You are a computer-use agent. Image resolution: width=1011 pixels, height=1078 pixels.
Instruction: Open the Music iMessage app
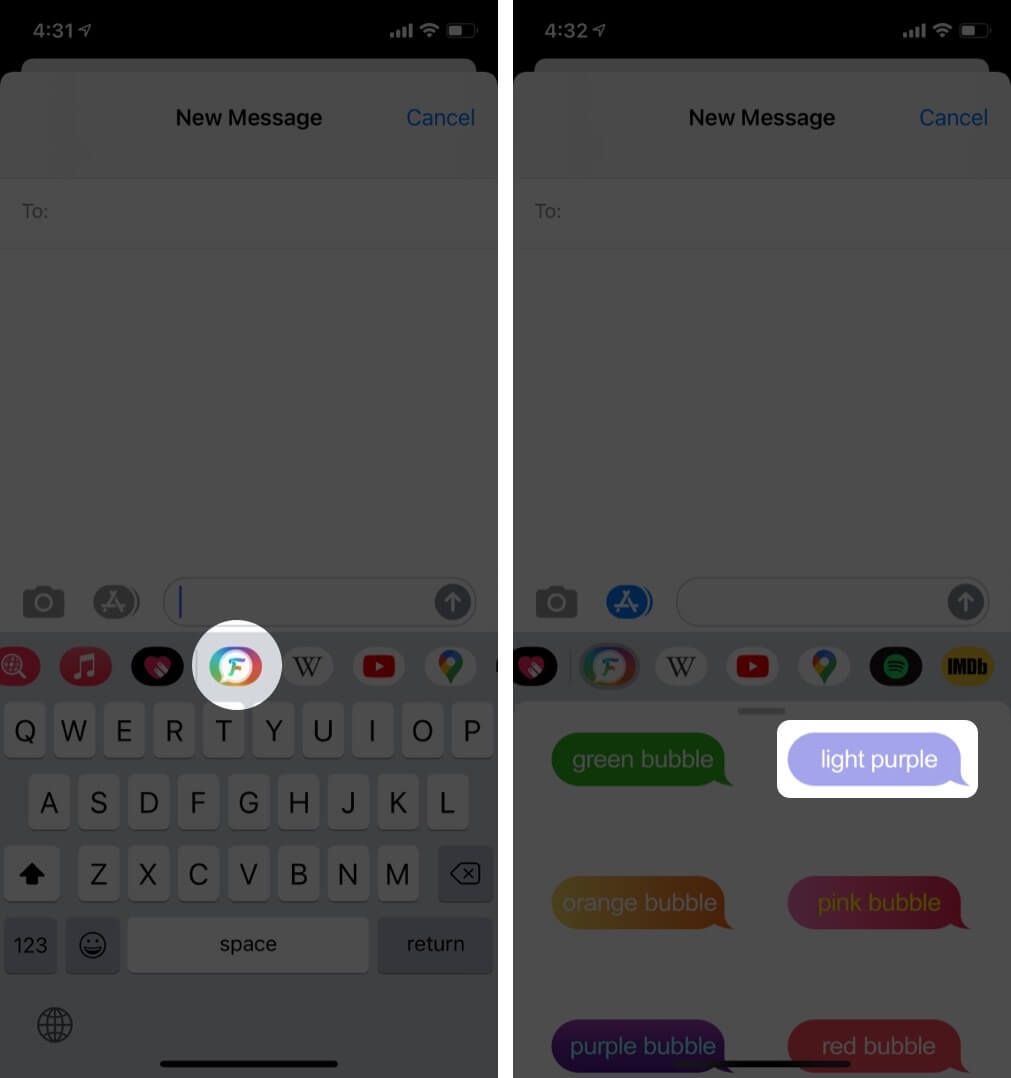pos(86,666)
